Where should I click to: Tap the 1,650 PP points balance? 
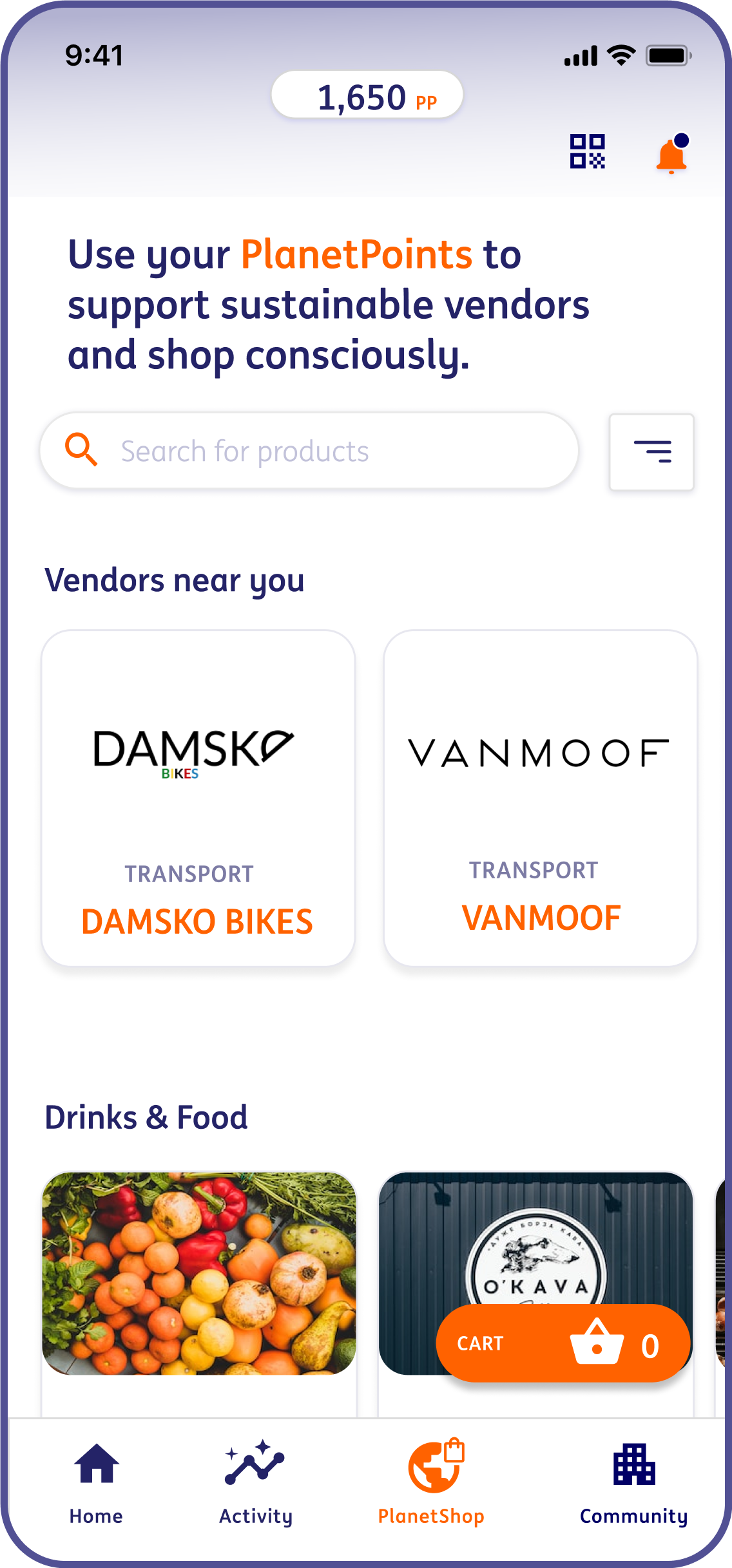tap(367, 95)
